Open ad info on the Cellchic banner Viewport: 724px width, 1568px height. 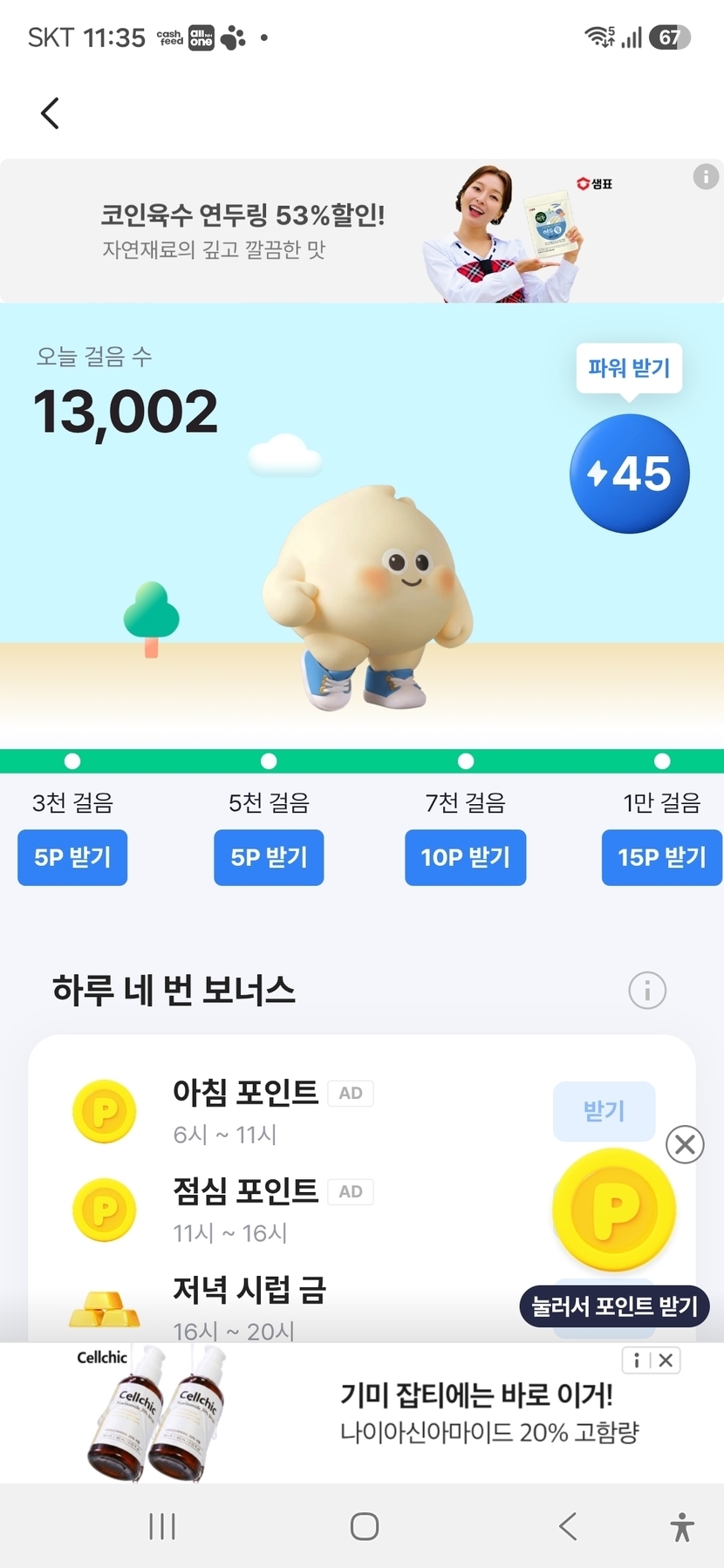pyautogui.click(x=637, y=1360)
